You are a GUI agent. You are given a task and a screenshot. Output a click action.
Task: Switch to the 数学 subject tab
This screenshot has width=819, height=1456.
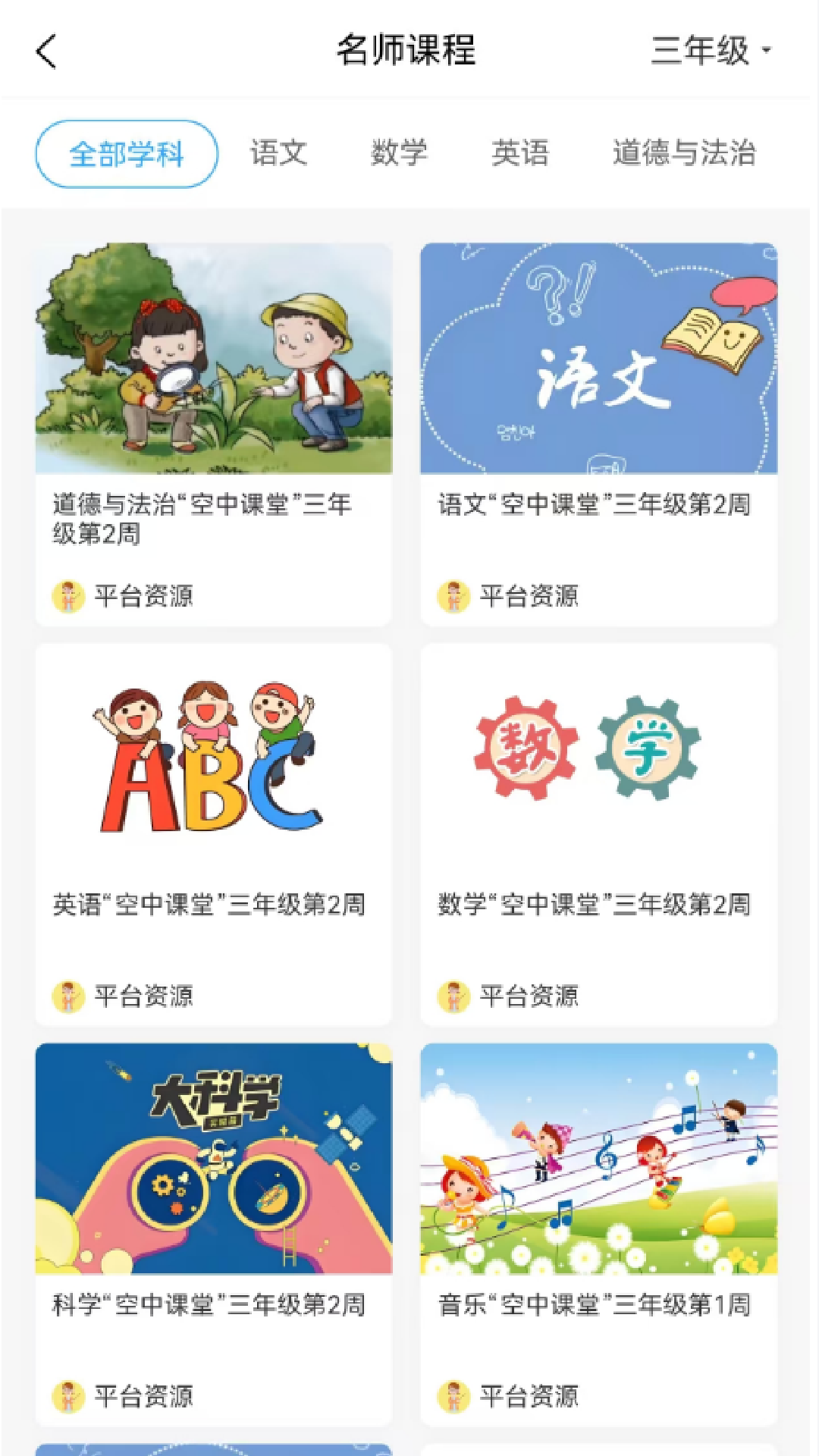pos(399,153)
